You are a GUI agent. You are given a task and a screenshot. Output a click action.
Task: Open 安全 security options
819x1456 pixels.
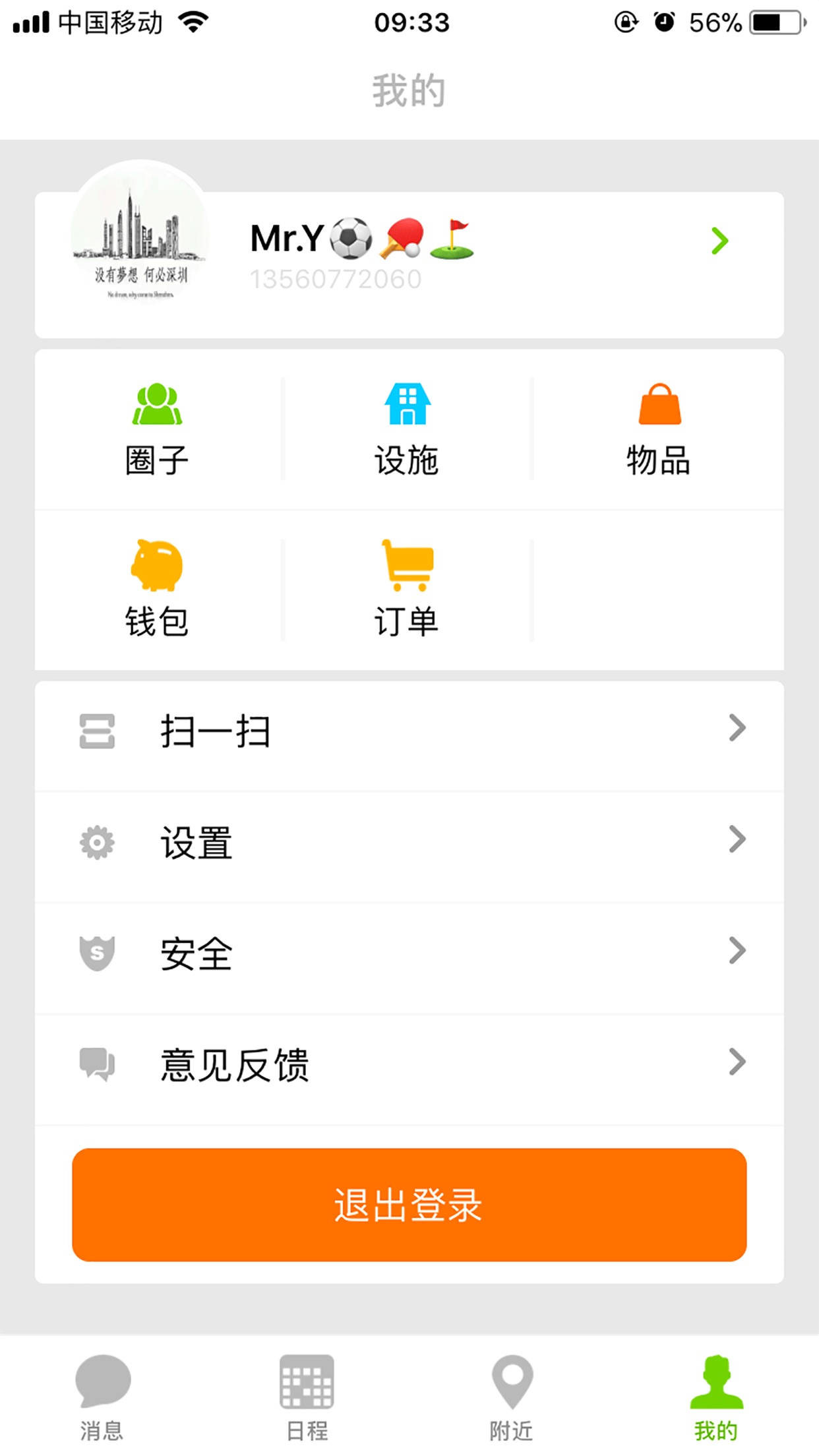click(409, 953)
